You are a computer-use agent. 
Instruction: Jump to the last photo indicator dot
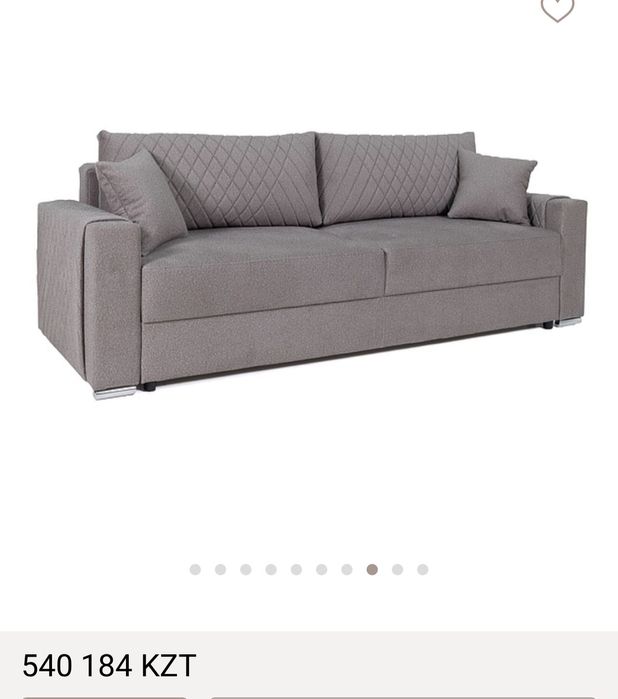423,570
